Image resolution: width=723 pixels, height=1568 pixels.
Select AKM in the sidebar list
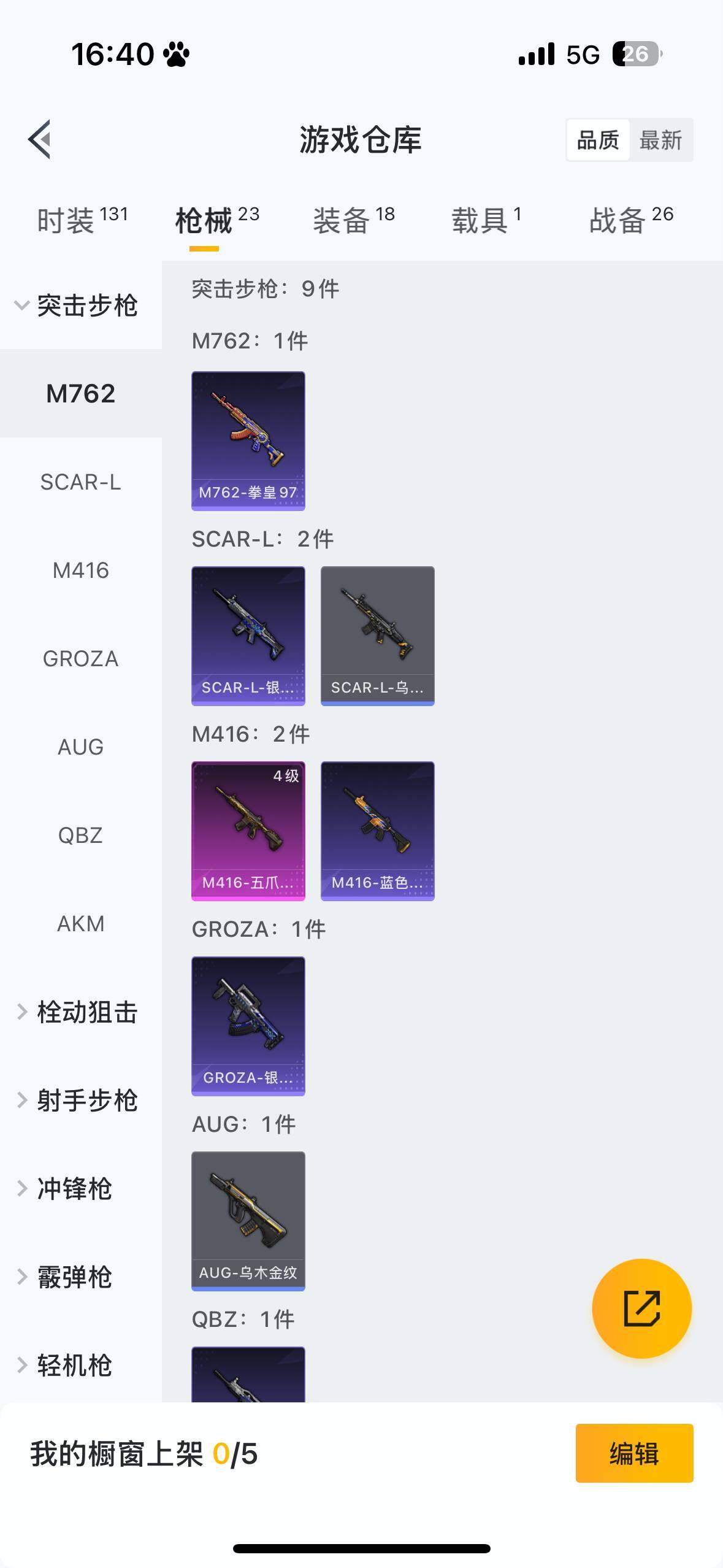(x=80, y=923)
